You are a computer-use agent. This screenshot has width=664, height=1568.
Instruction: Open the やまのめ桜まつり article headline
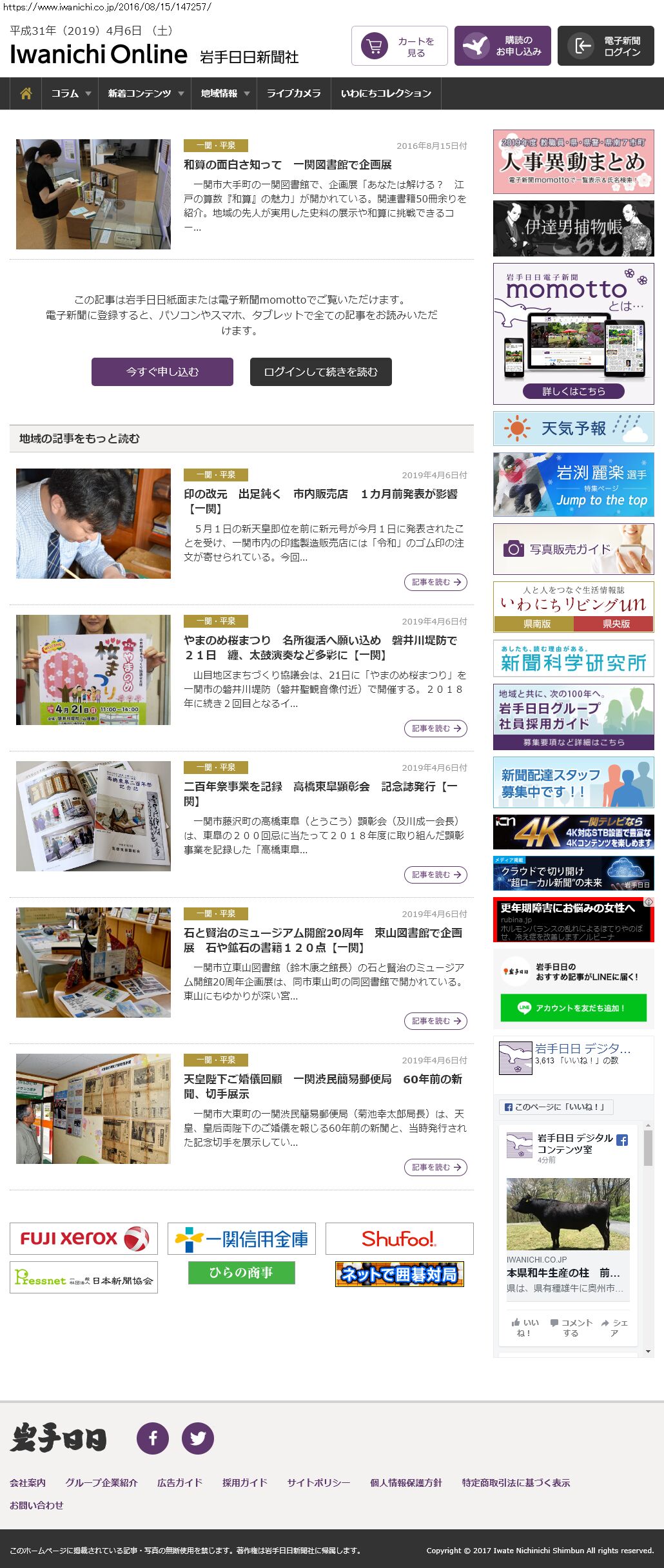coord(320,647)
